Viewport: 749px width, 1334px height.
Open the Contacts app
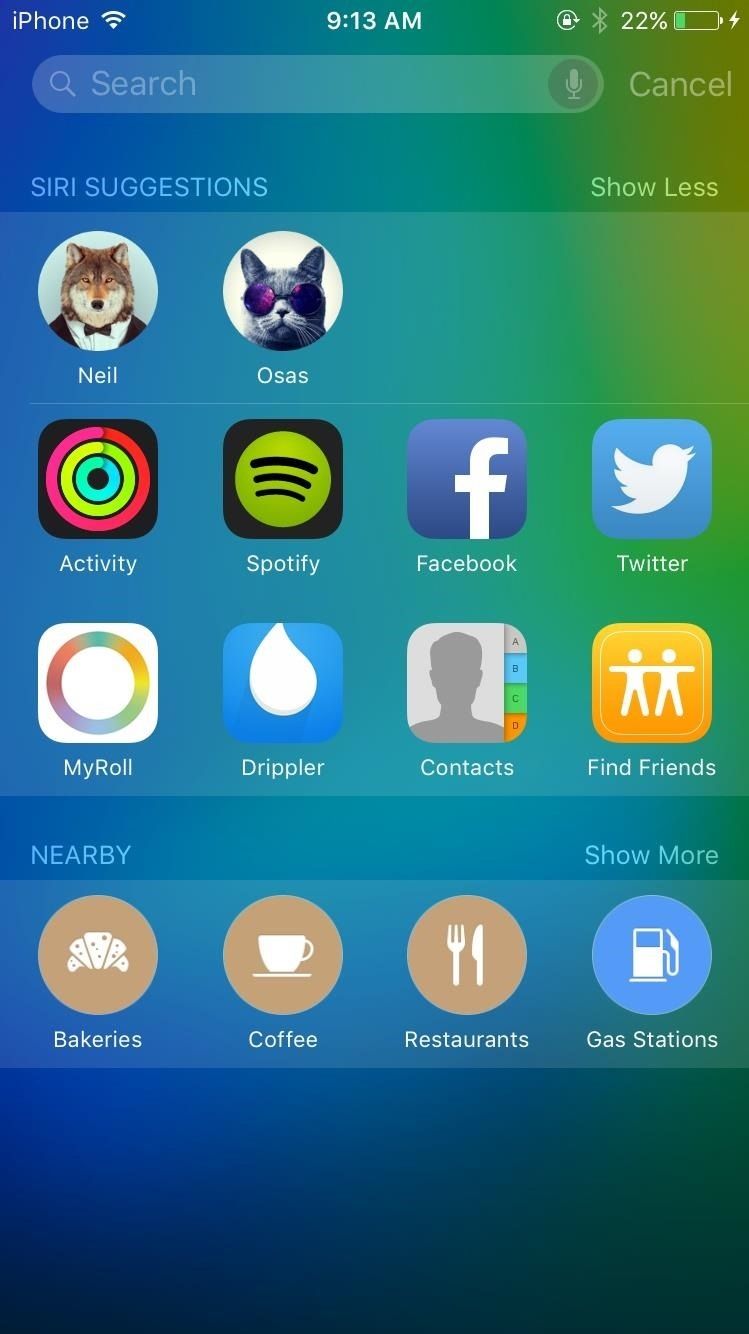tap(467, 682)
